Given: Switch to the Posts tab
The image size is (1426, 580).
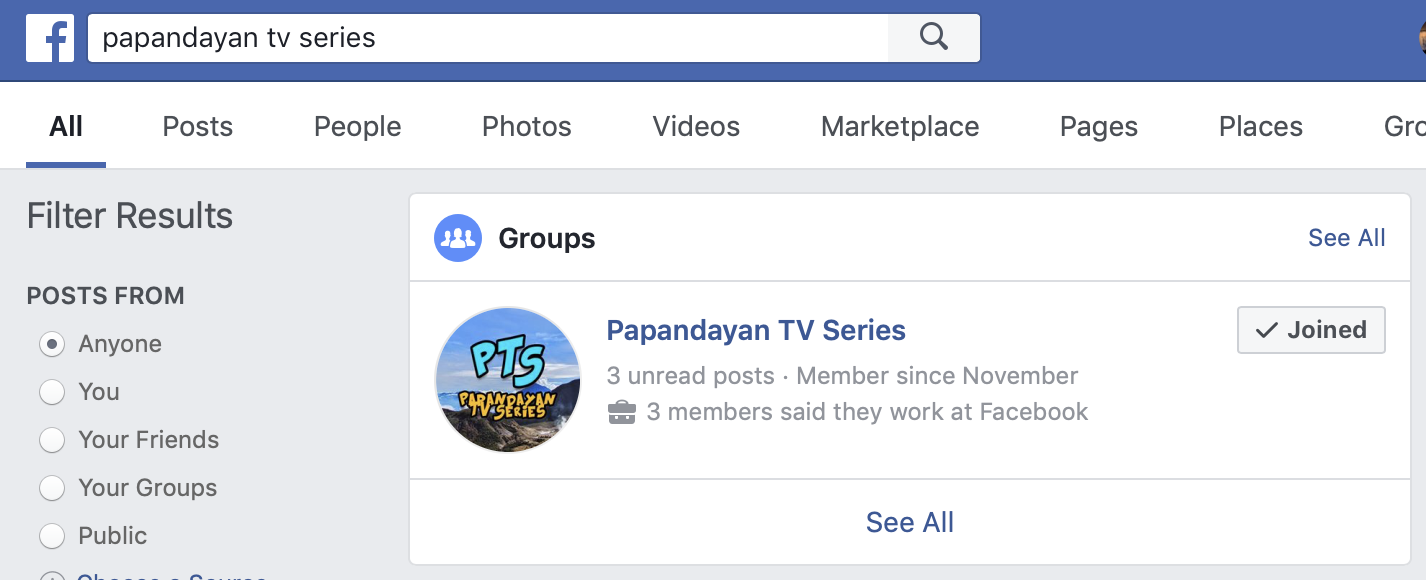Looking at the screenshot, I should point(197,127).
